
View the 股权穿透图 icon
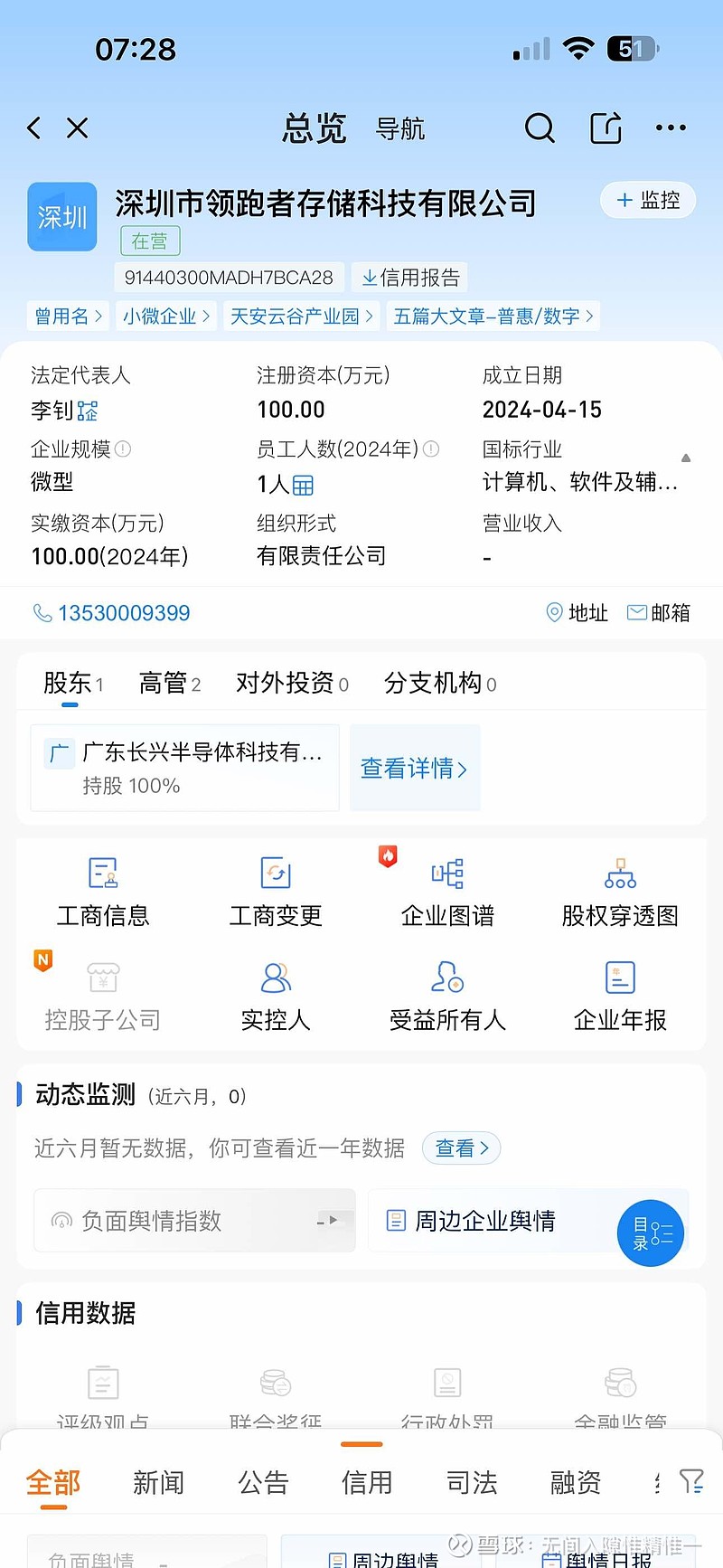[x=619, y=891]
